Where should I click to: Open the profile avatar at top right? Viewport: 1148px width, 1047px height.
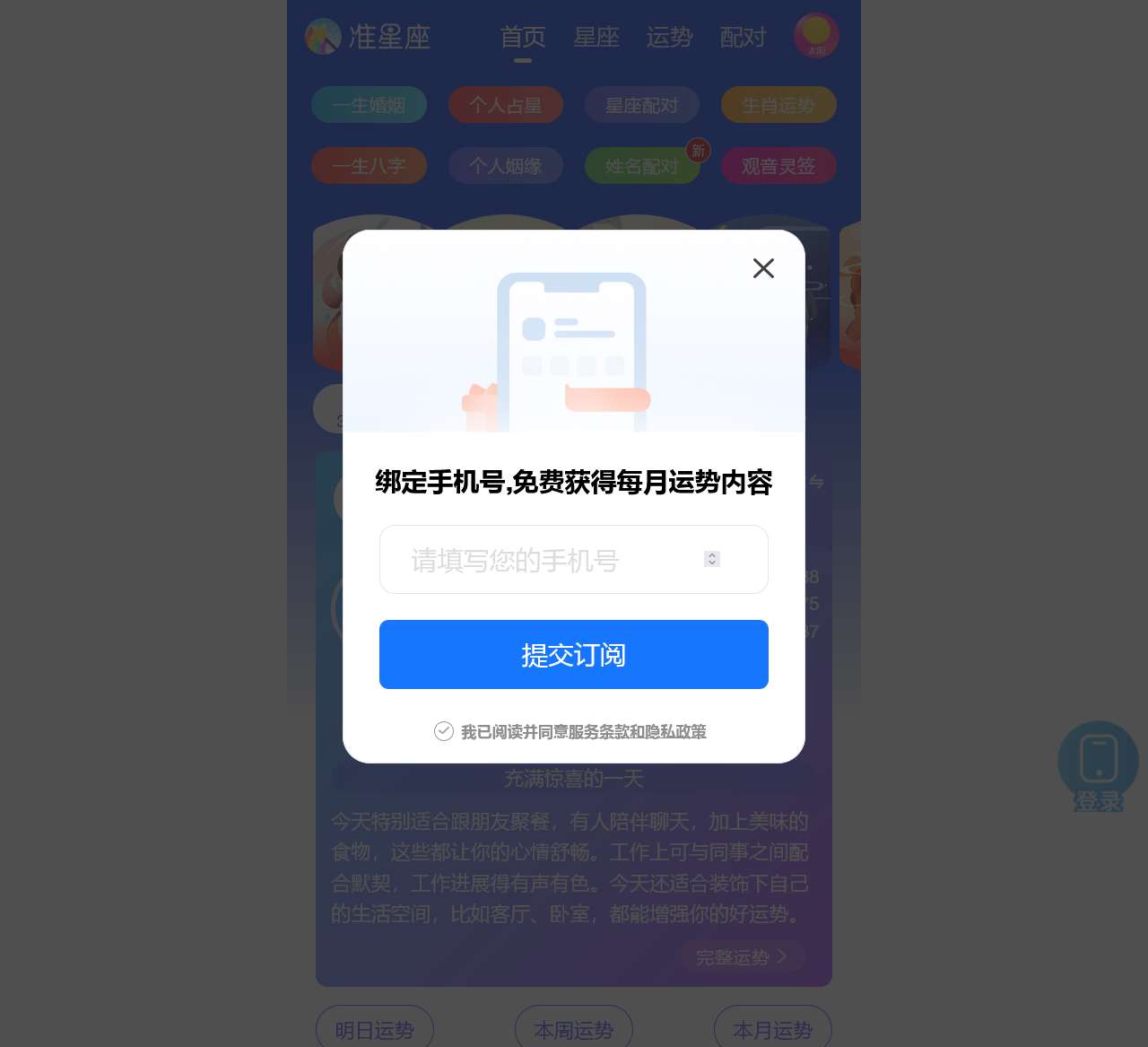816,36
